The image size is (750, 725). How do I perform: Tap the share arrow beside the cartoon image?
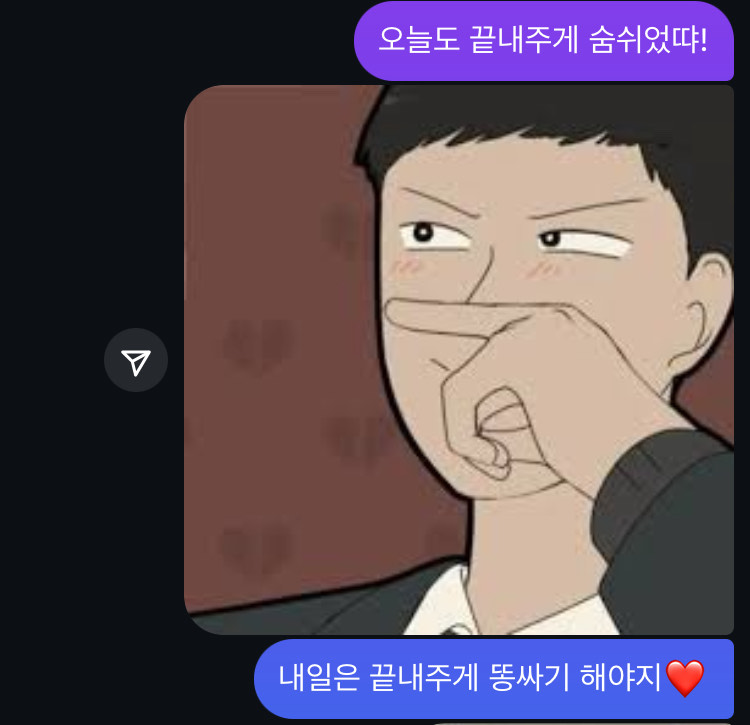pyautogui.click(x=136, y=361)
